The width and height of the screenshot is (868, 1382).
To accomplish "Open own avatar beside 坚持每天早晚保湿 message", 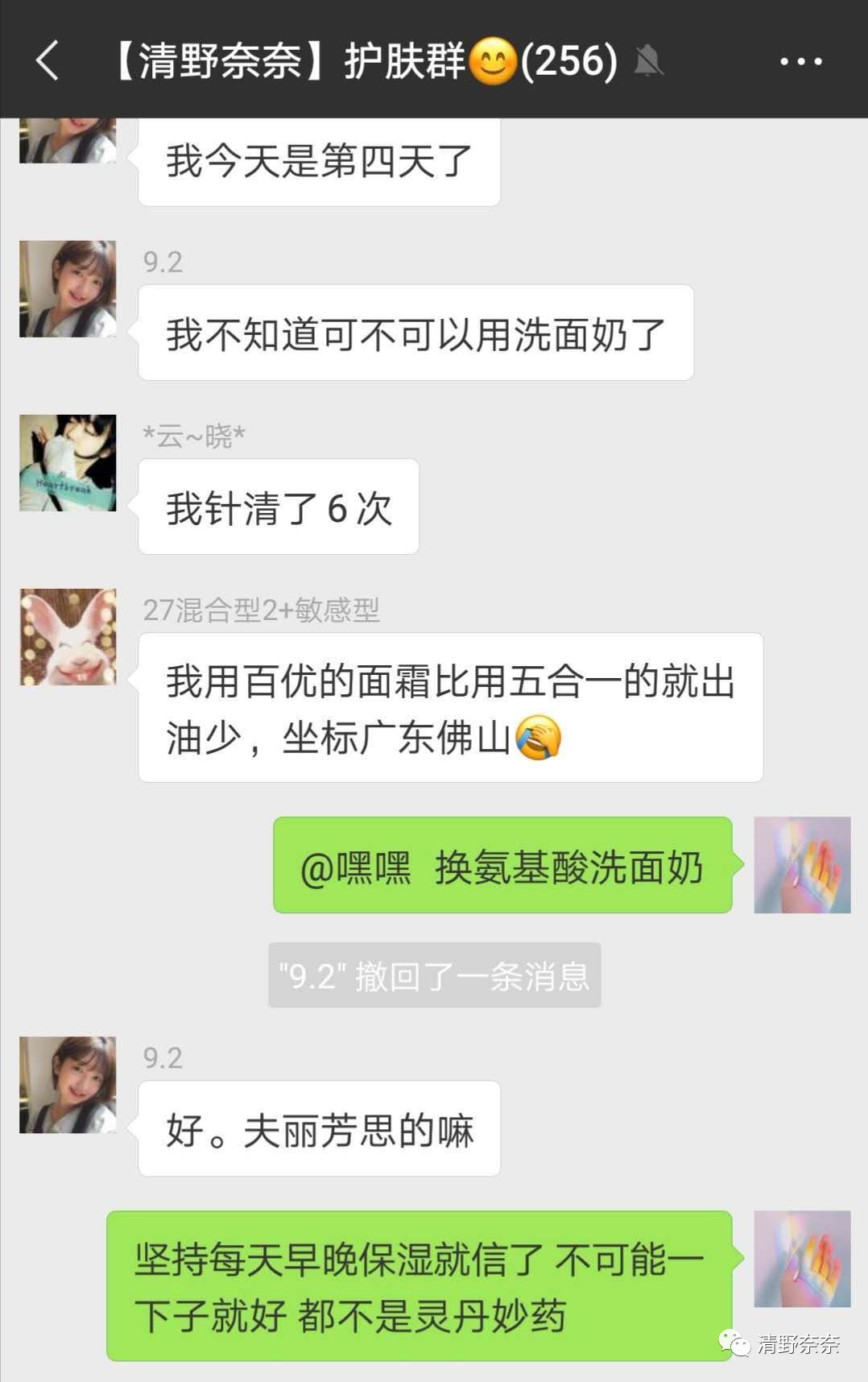I will click(802, 1259).
